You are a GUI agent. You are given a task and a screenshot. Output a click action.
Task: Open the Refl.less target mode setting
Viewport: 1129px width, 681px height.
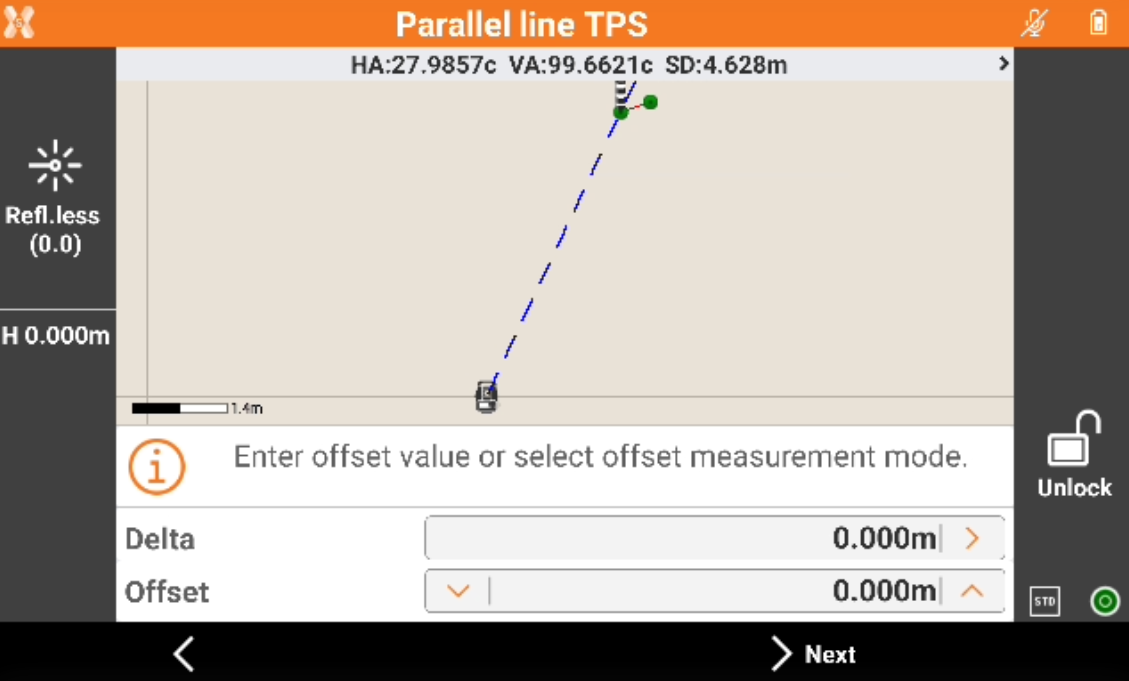pos(55,197)
